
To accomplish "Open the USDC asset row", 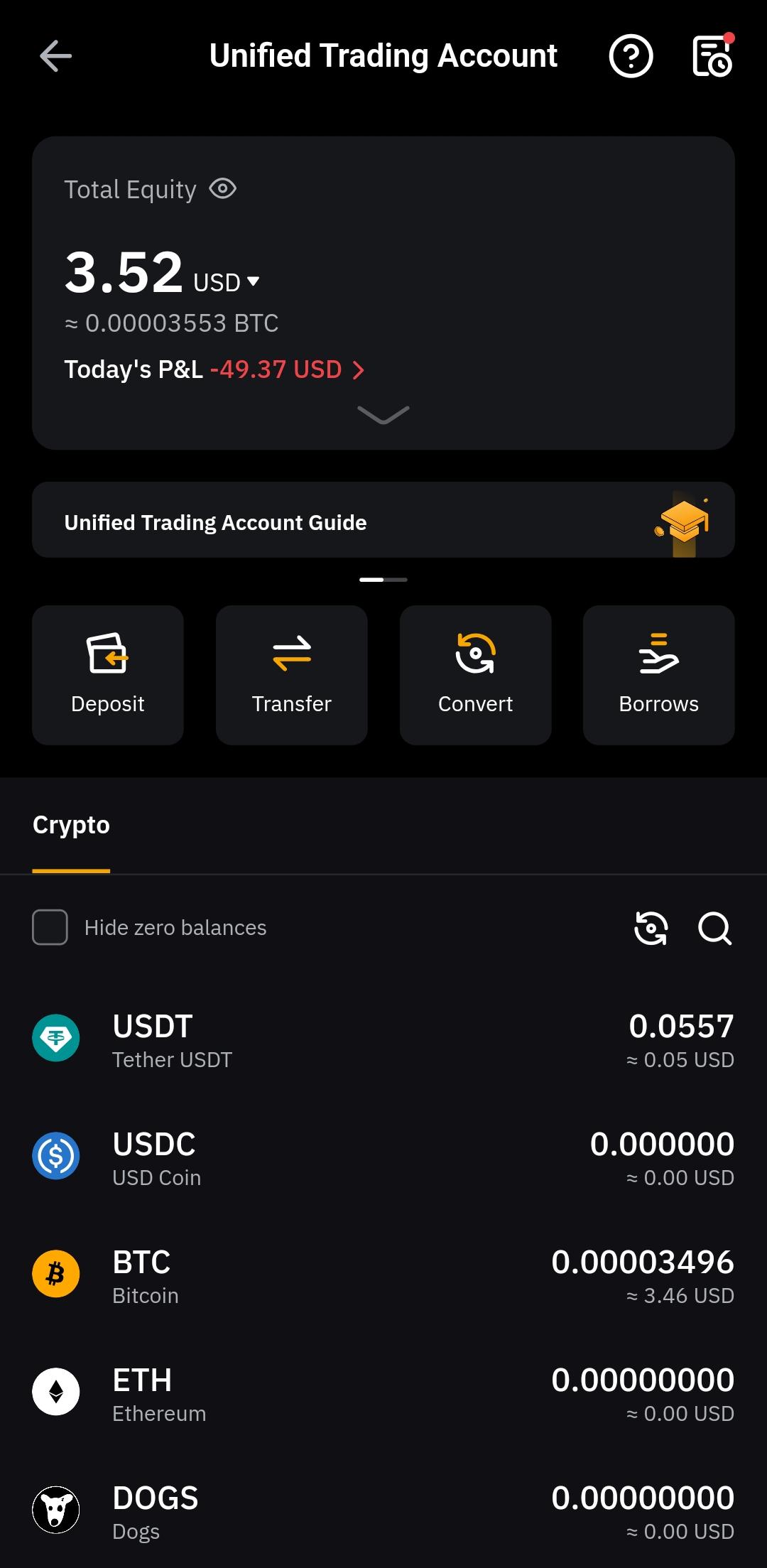I will pos(383,1156).
